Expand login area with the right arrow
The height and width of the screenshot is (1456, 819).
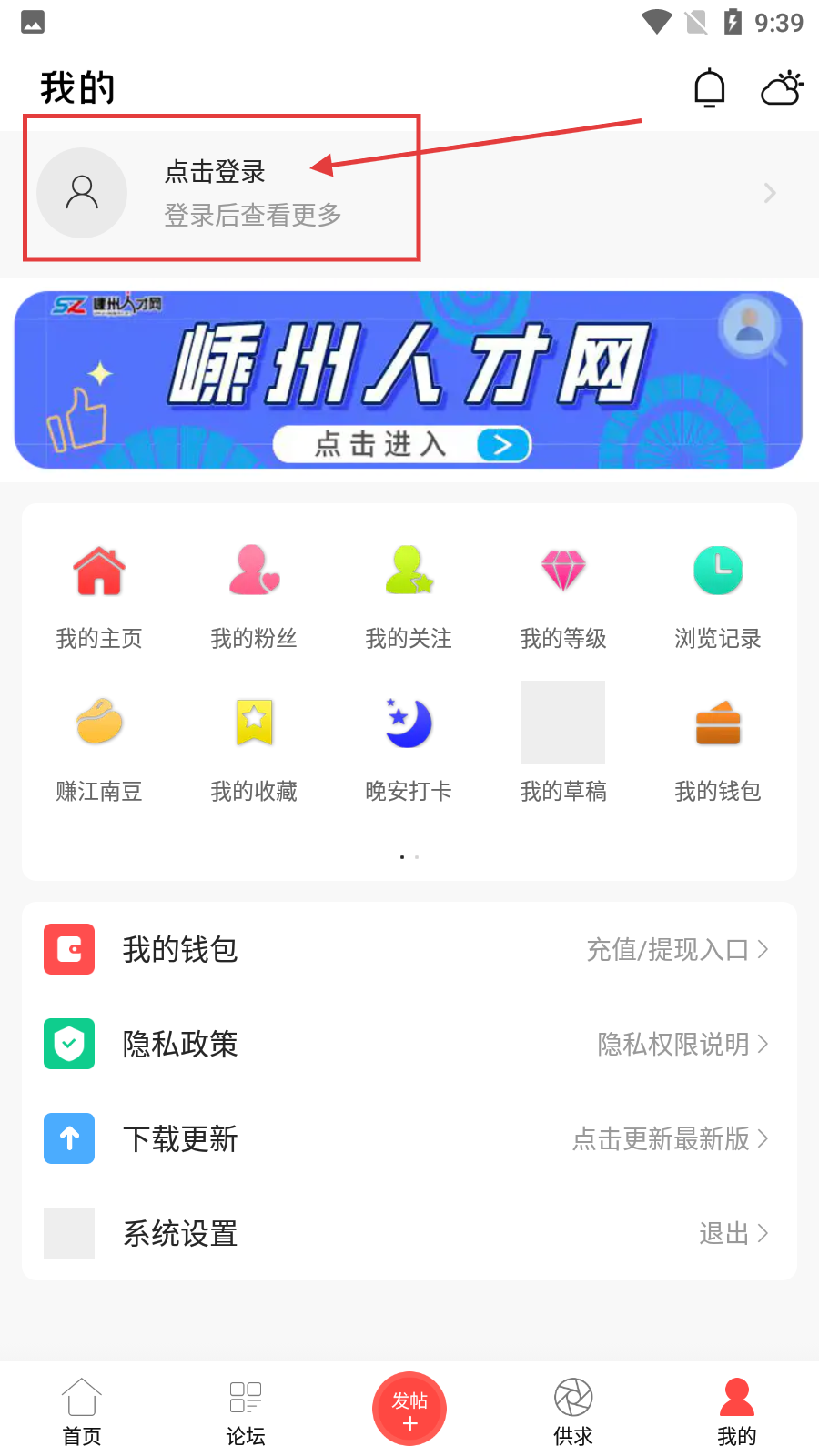(769, 193)
